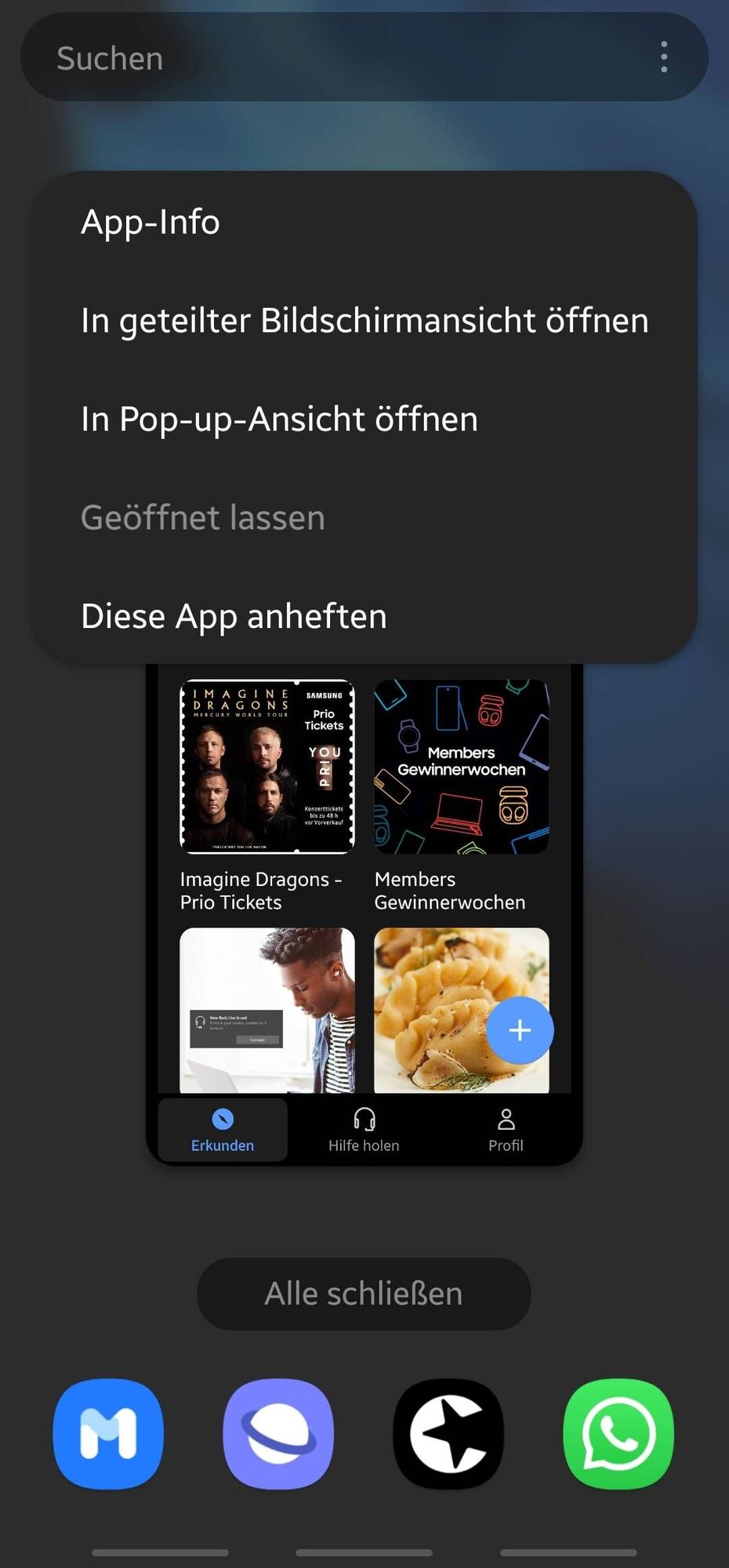Select App-Info from the menu

click(151, 222)
